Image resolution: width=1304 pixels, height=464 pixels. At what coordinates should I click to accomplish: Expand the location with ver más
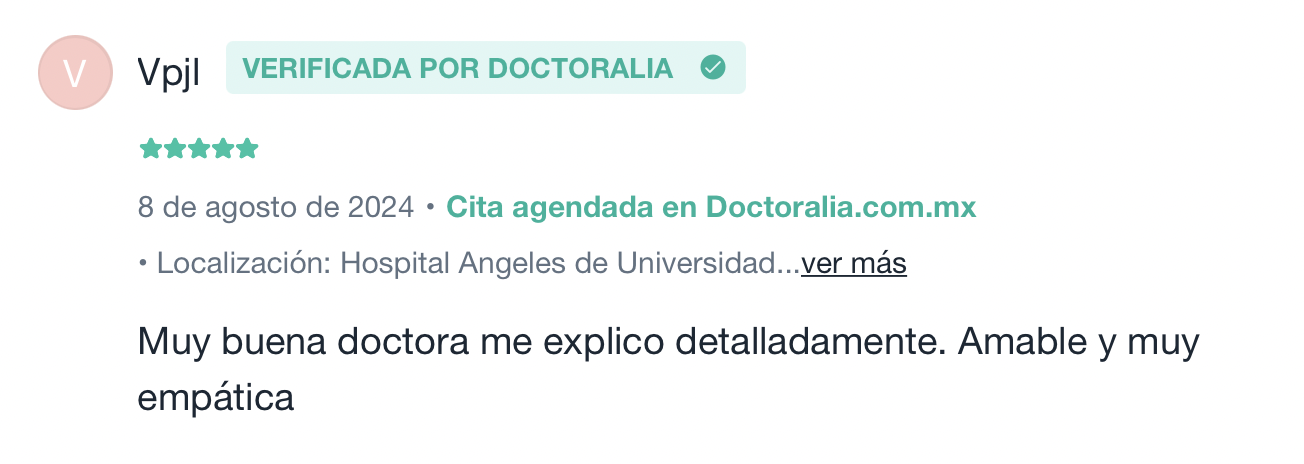(854, 264)
